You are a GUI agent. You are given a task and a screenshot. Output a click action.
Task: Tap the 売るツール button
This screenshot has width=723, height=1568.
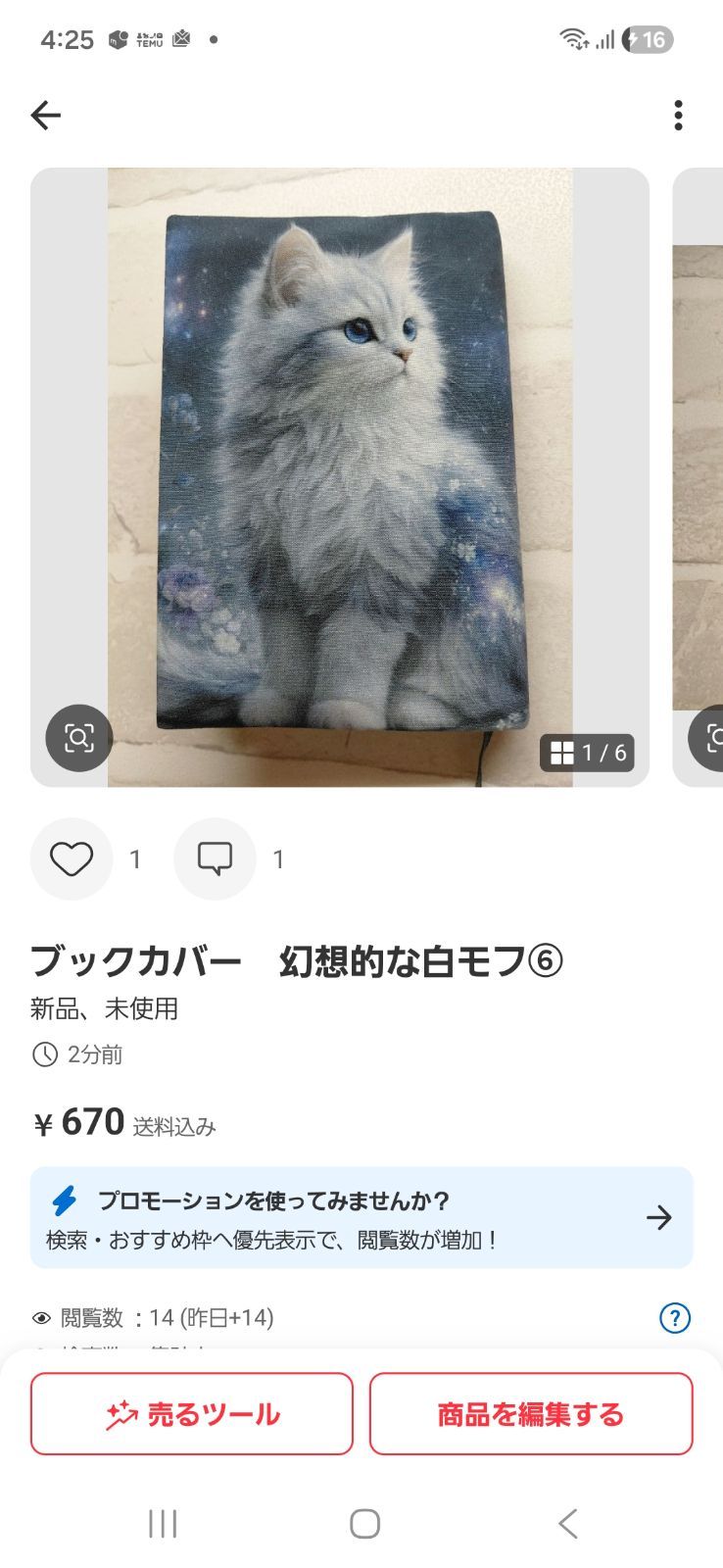point(192,1414)
